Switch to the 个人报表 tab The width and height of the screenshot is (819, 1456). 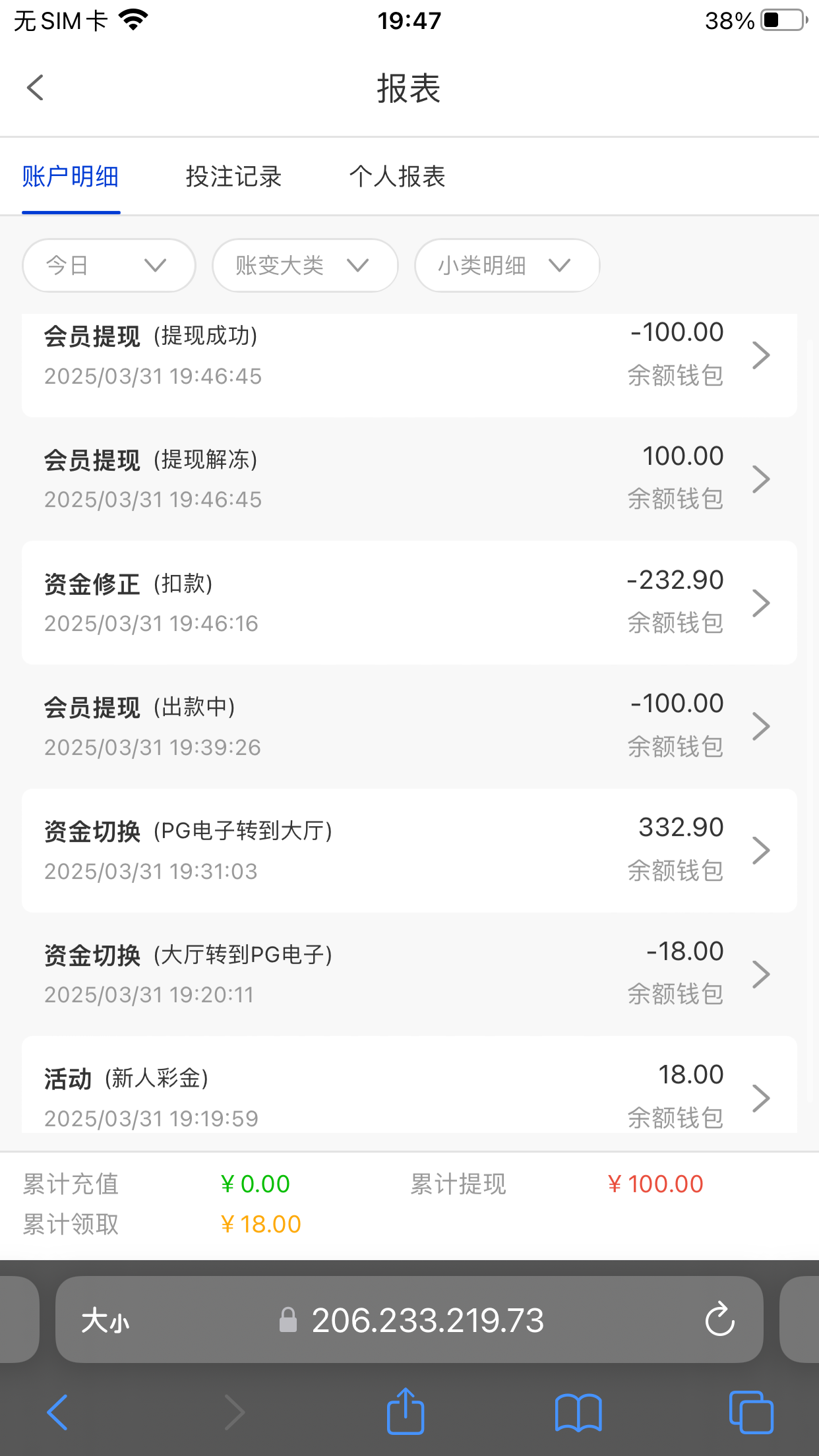click(397, 177)
